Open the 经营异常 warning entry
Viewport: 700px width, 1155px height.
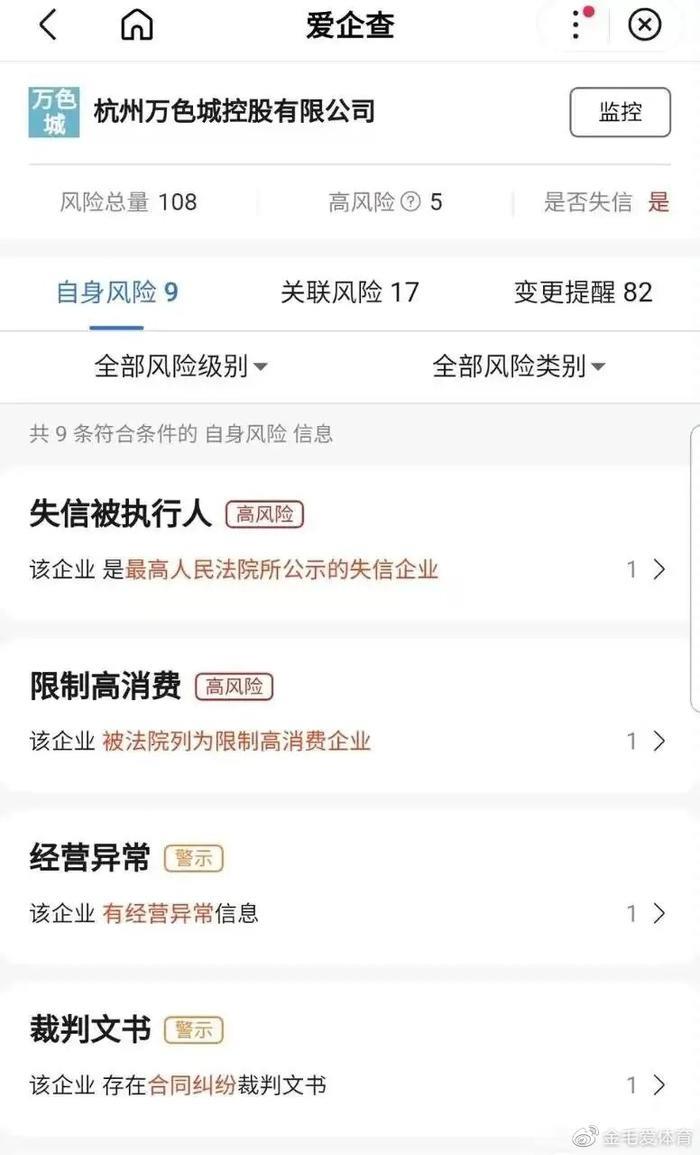click(348, 885)
